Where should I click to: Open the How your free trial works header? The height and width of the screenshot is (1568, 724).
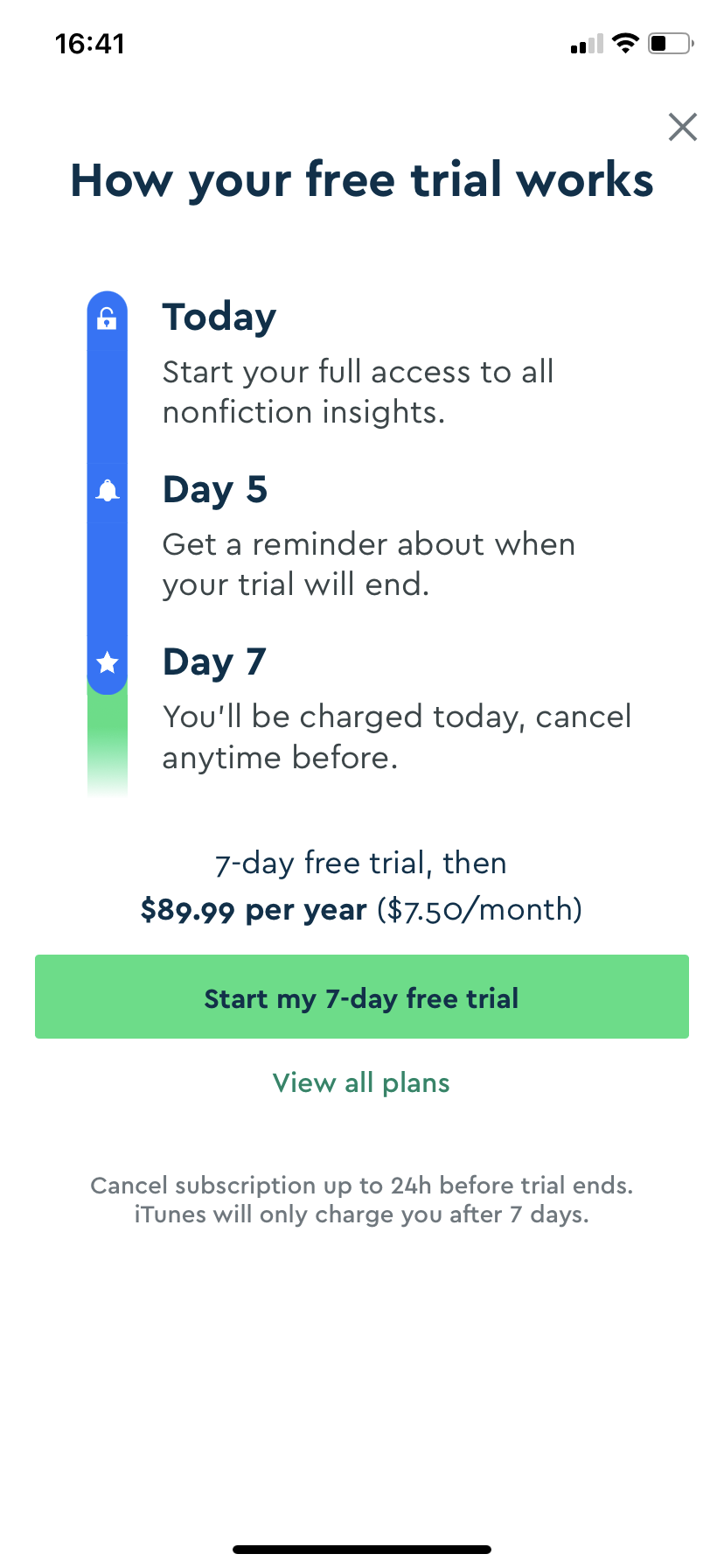click(x=361, y=179)
